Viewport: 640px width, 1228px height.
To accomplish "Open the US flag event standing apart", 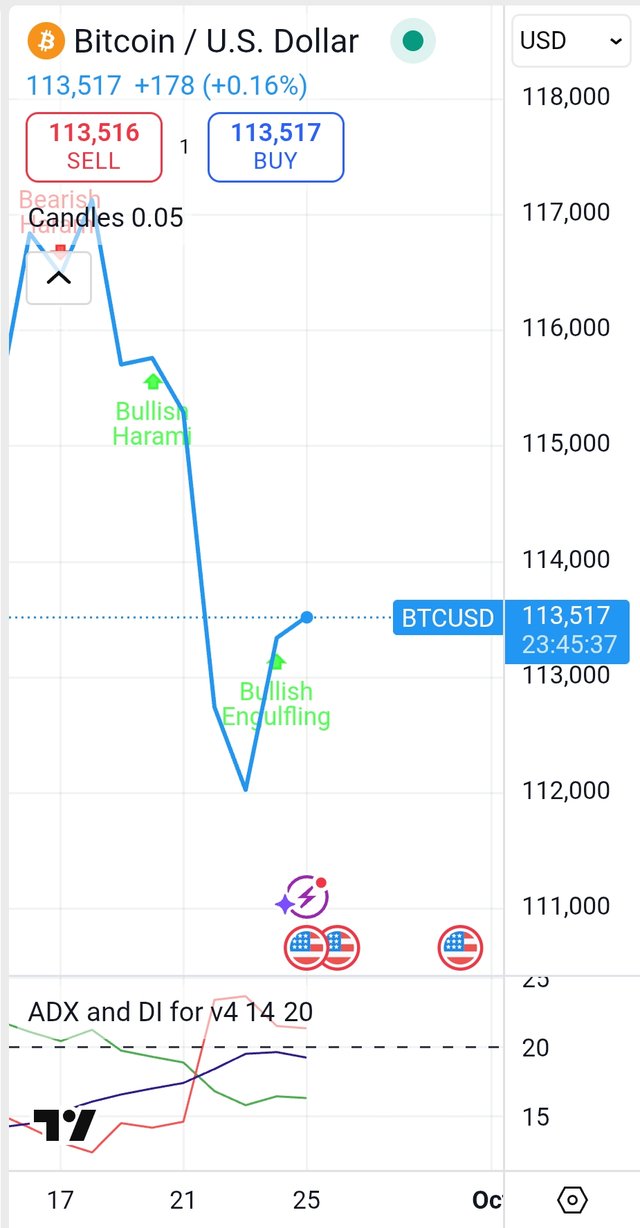I will click(x=460, y=947).
